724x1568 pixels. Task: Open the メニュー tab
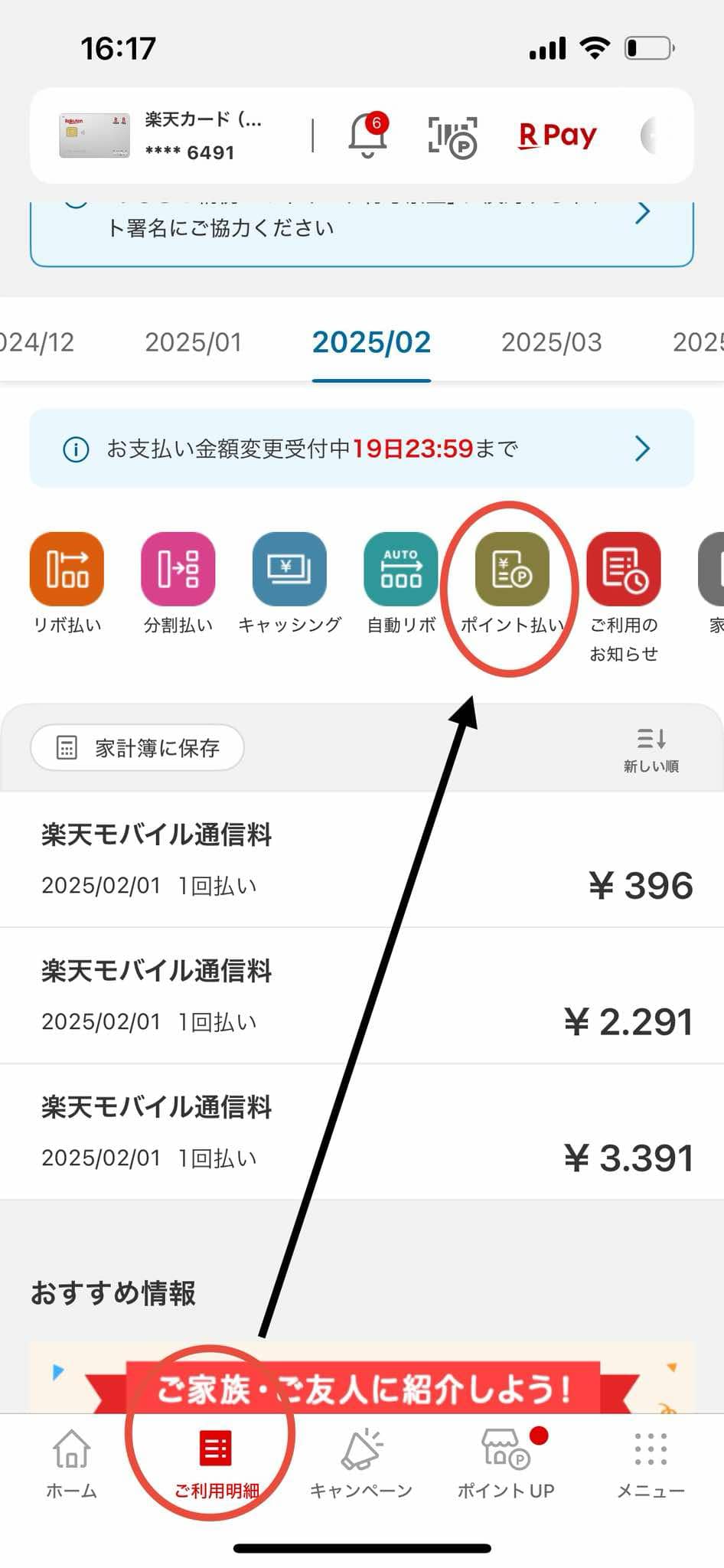point(651,1464)
